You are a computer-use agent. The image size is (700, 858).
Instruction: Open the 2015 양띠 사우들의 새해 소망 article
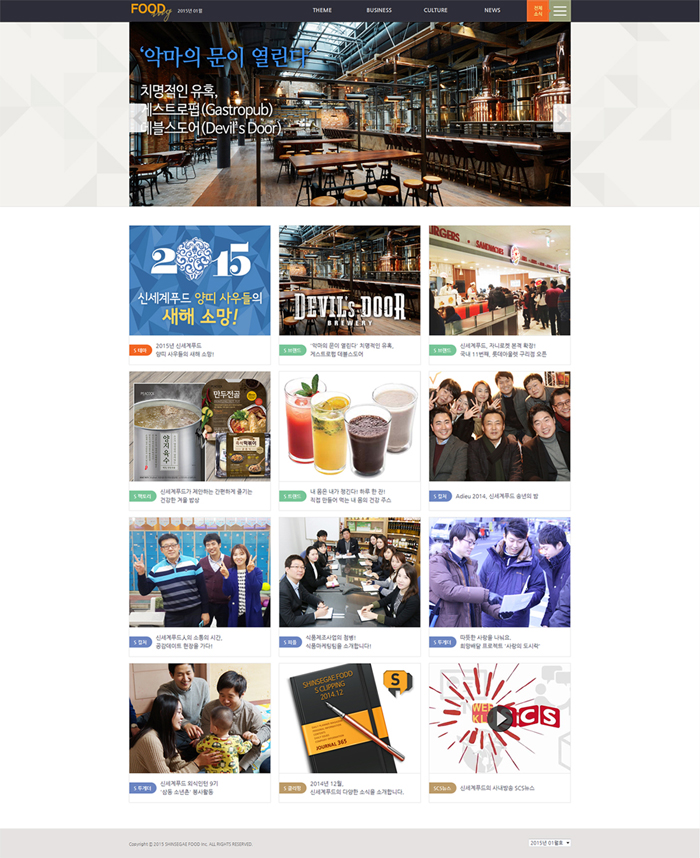pyautogui.click(x=199, y=280)
